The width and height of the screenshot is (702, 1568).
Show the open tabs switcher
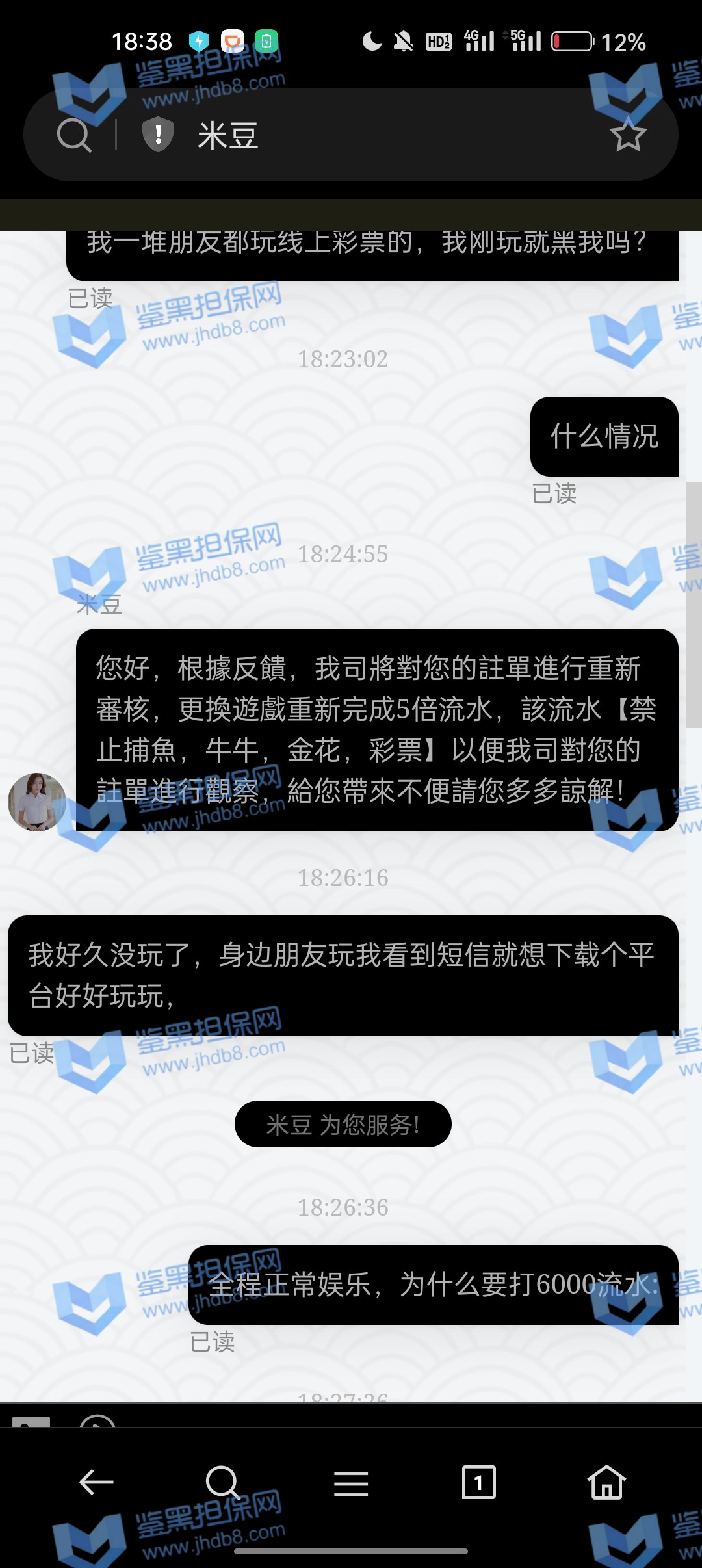point(478,1483)
